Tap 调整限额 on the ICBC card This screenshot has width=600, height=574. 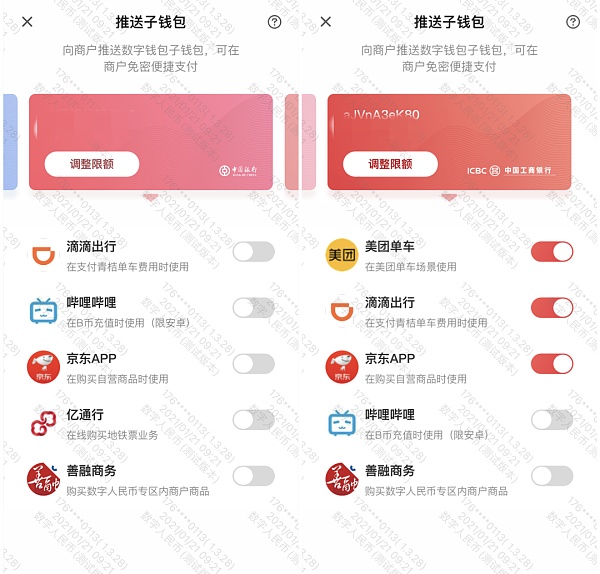pyautogui.click(x=390, y=164)
